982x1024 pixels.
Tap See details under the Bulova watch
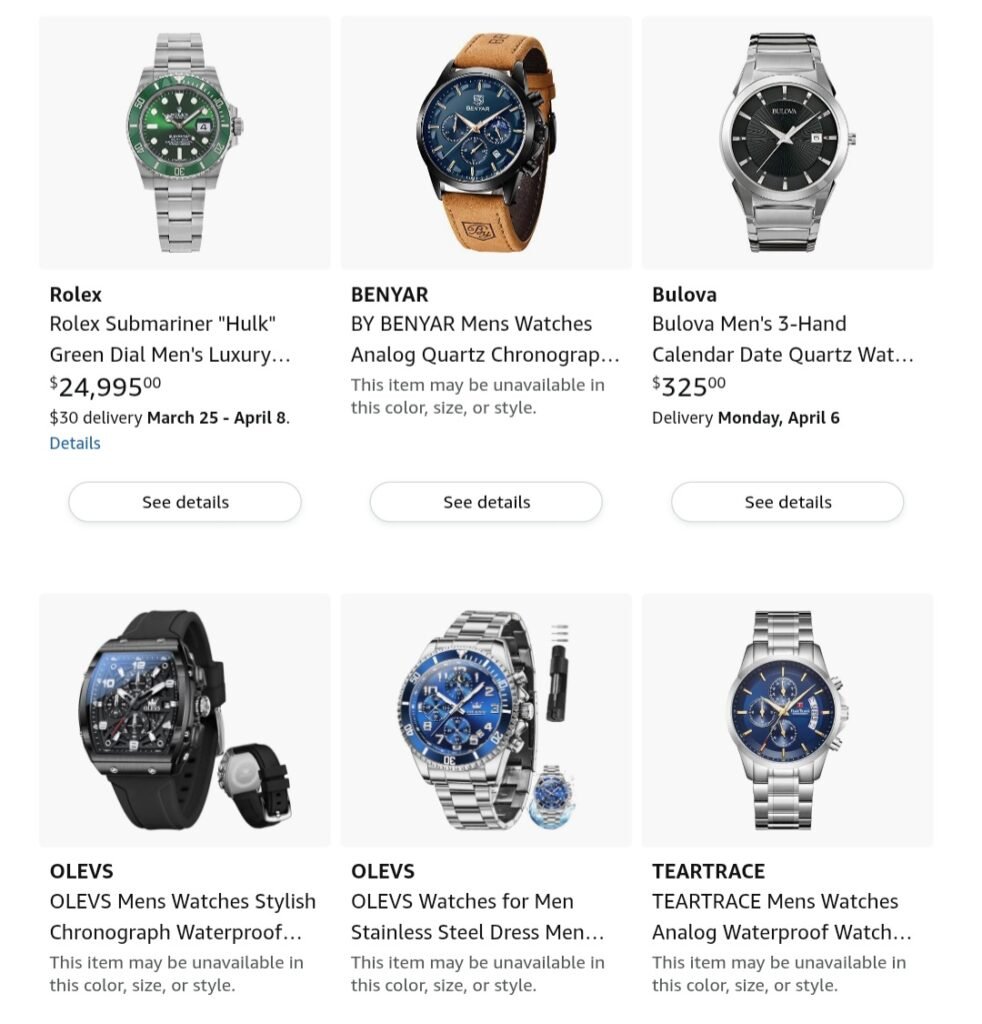tap(787, 502)
